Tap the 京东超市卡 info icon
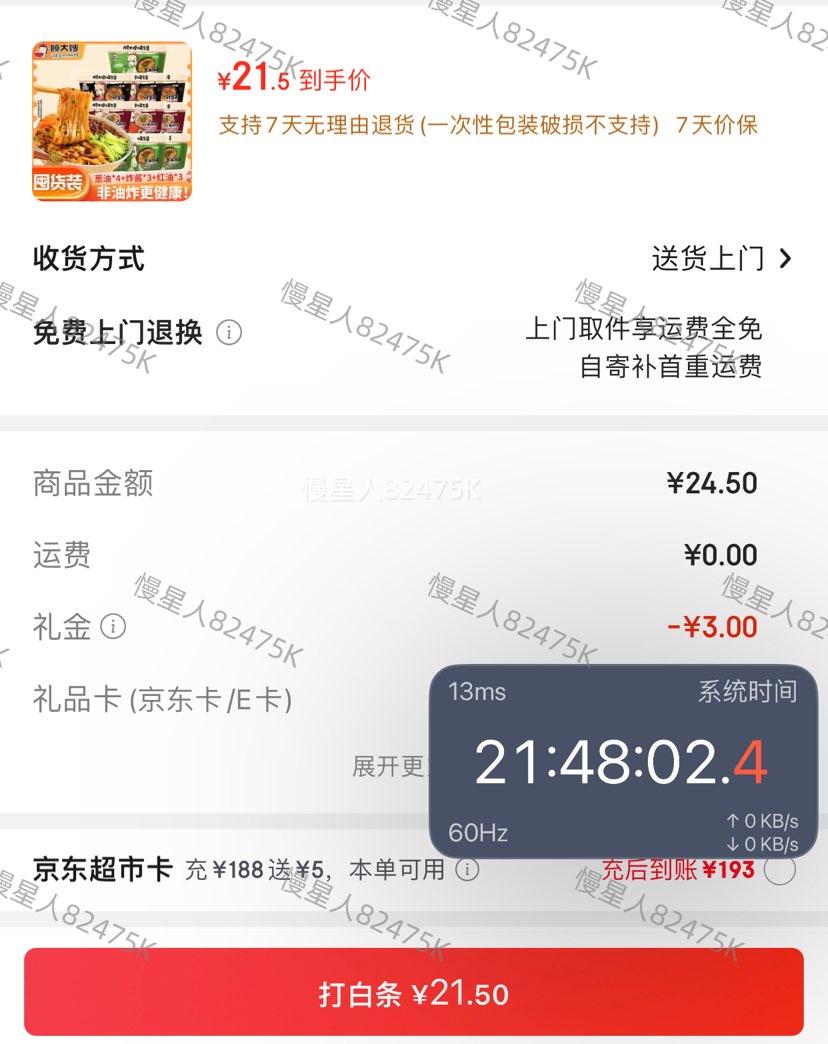Screen dimensions: 828x1044 coord(466,870)
